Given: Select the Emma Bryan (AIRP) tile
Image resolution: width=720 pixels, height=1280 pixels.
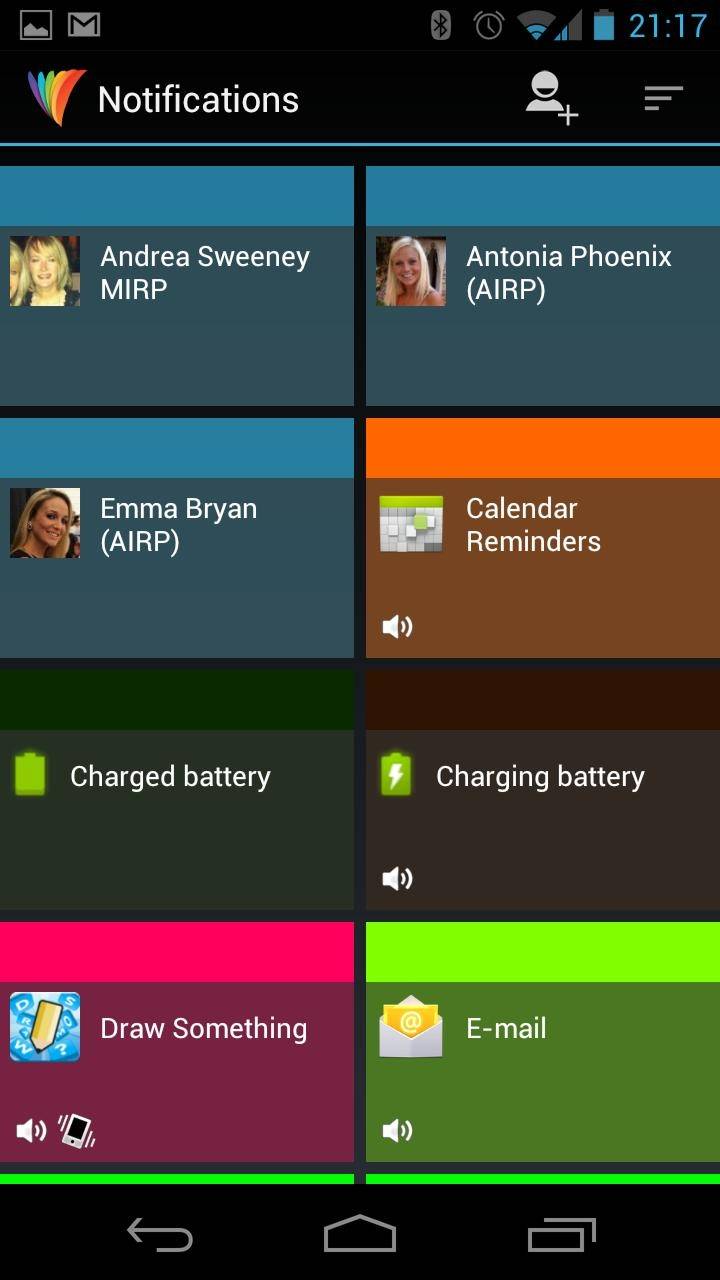Looking at the screenshot, I should [177, 538].
